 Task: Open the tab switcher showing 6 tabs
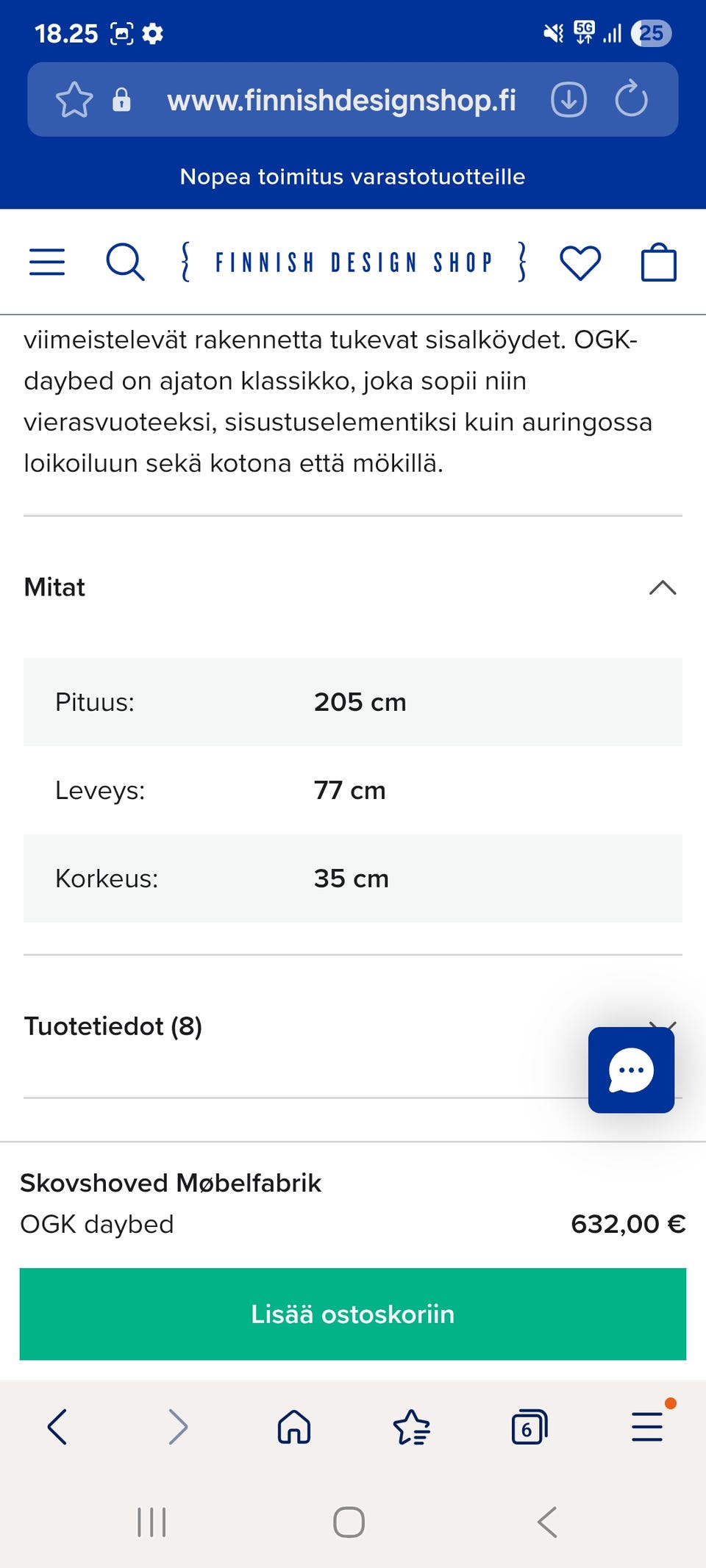tap(527, 1427)
